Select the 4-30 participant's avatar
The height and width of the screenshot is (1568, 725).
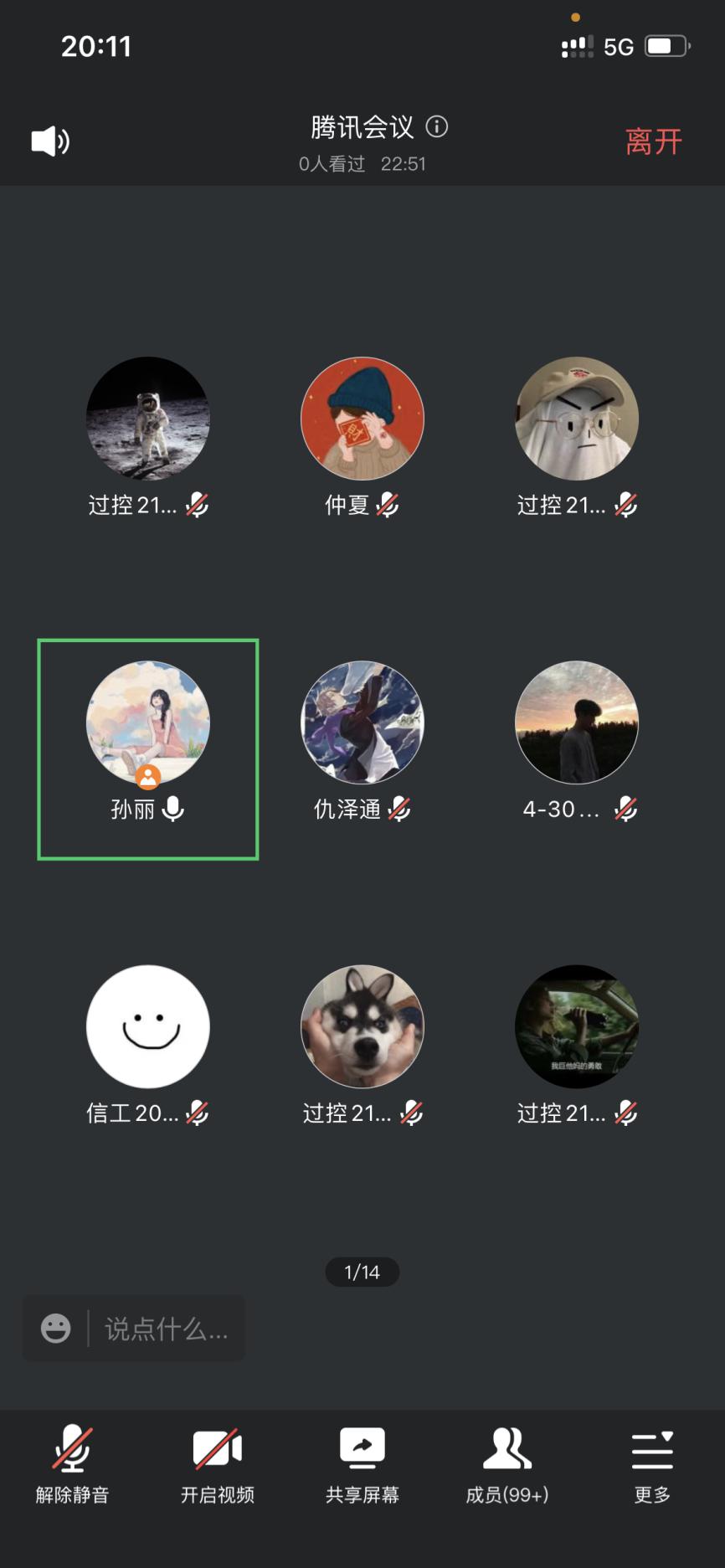[x=576, y=722]
